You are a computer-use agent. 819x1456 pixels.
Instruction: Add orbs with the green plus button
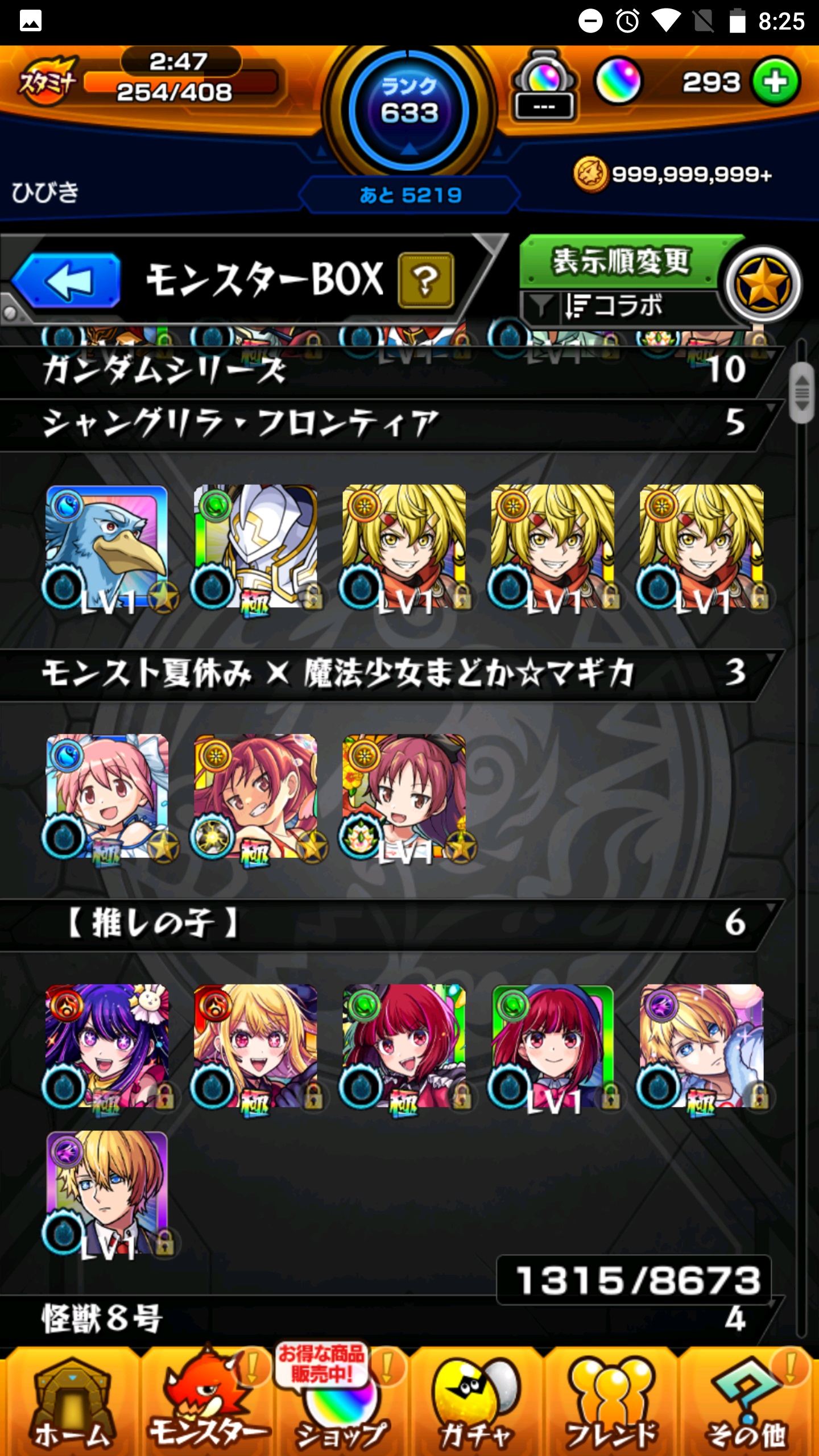[775, 82]
